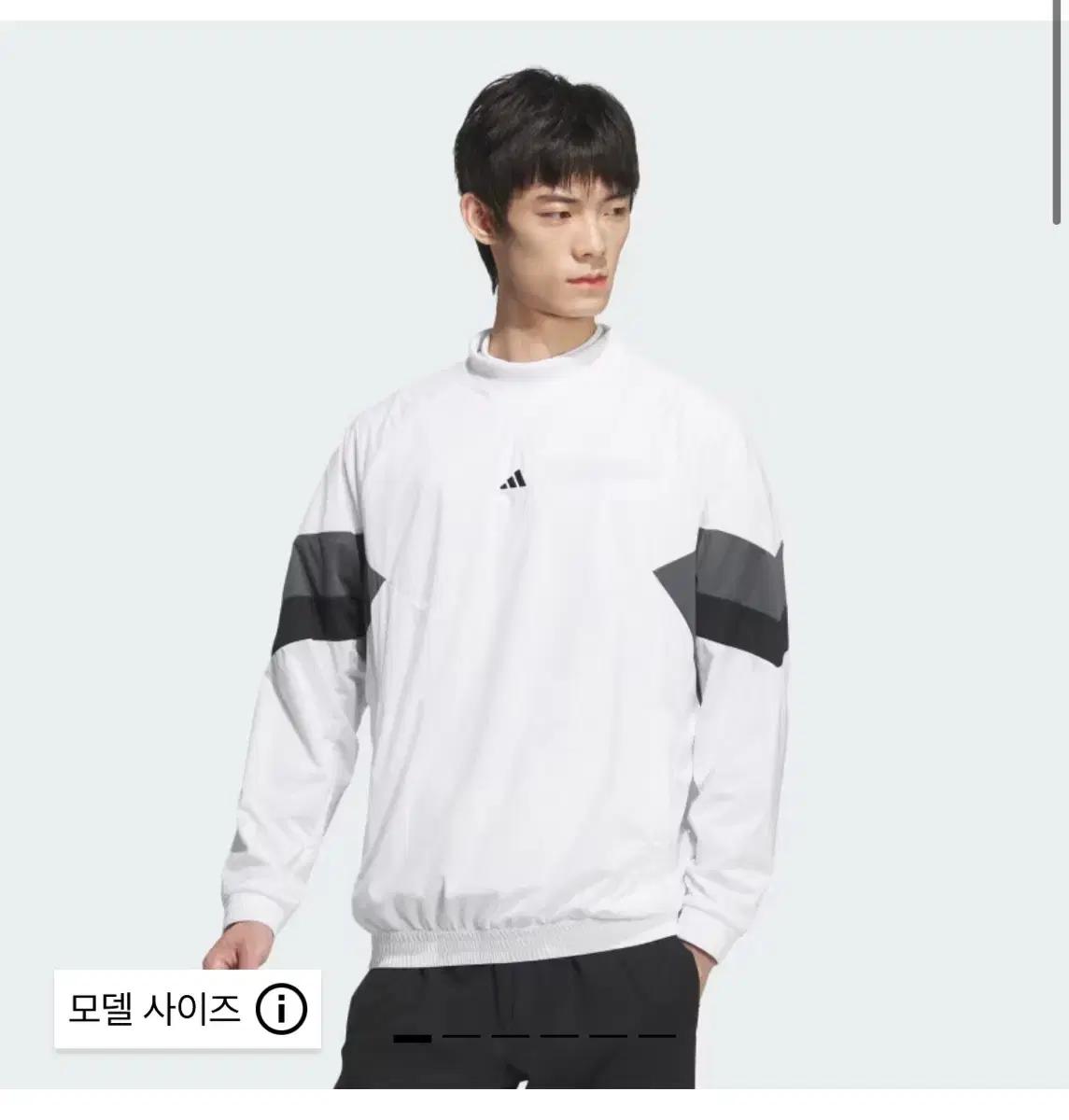Screen dimensions: 1069x1120
Task: Select the third carousel dash indicator
Action: [x=510, y=1037]
